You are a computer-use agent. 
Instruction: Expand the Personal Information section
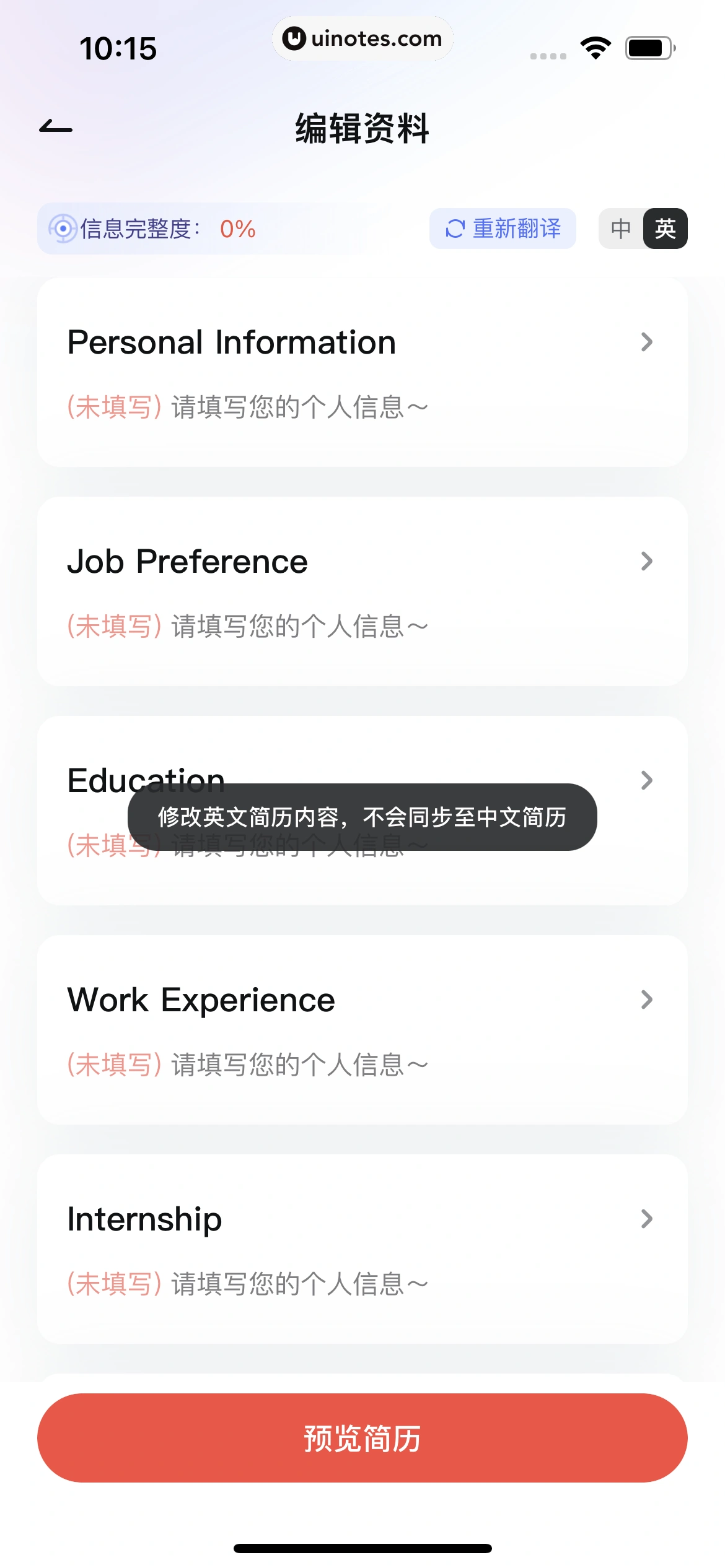pos(647,342)
